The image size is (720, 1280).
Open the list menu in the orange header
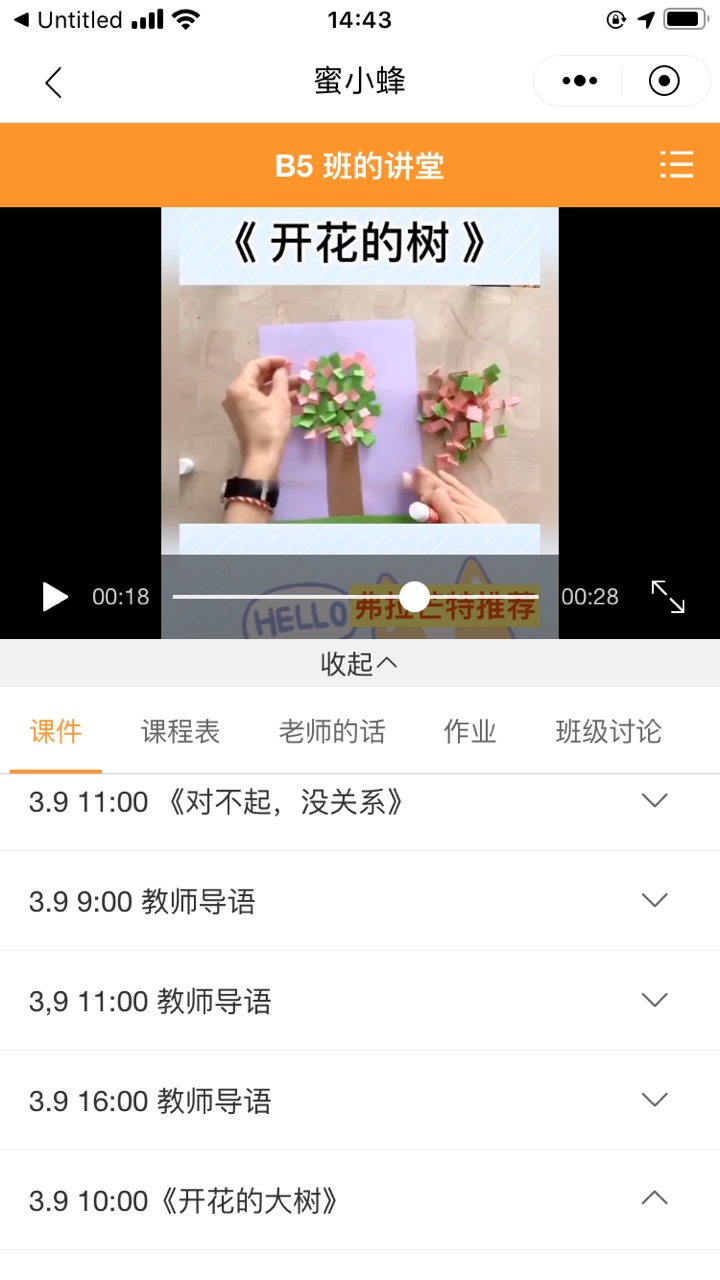click(x=676, y=165)
